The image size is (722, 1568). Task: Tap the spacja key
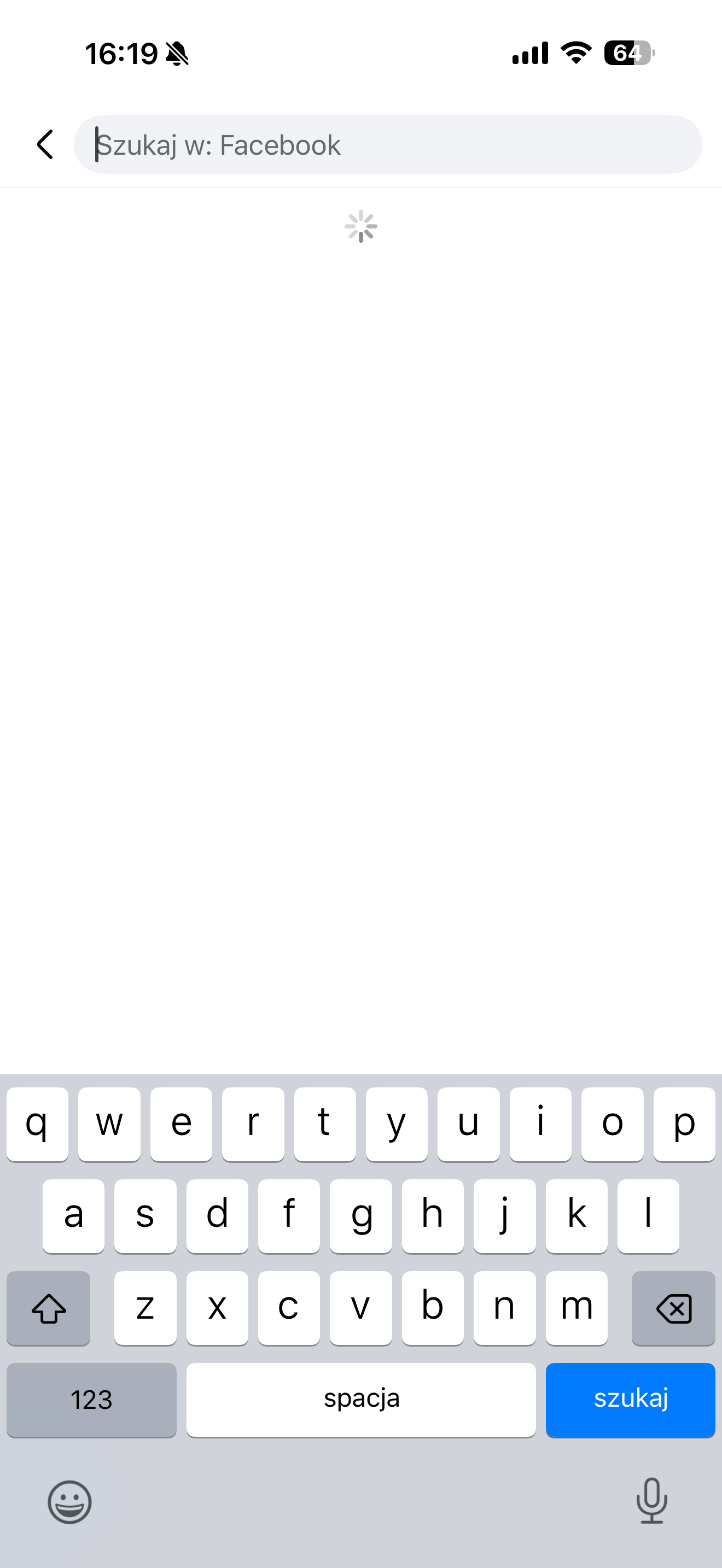361,1400
